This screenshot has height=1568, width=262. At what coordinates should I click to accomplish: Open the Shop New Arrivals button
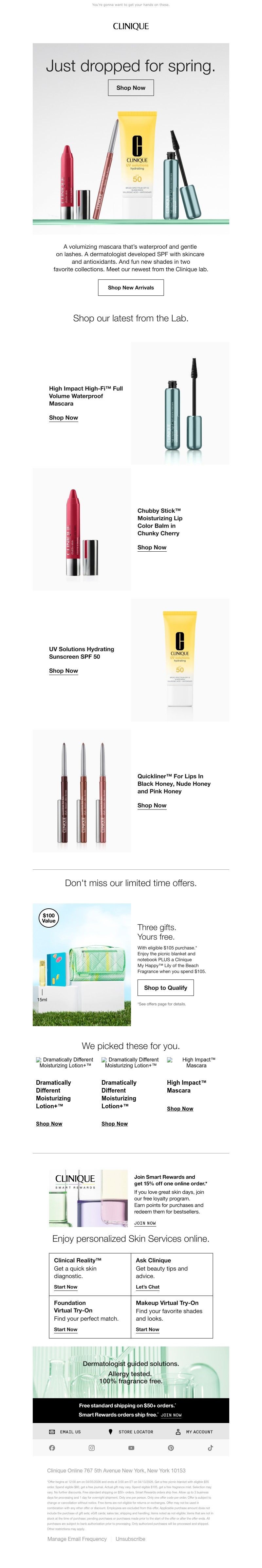[x=130, y=287]
